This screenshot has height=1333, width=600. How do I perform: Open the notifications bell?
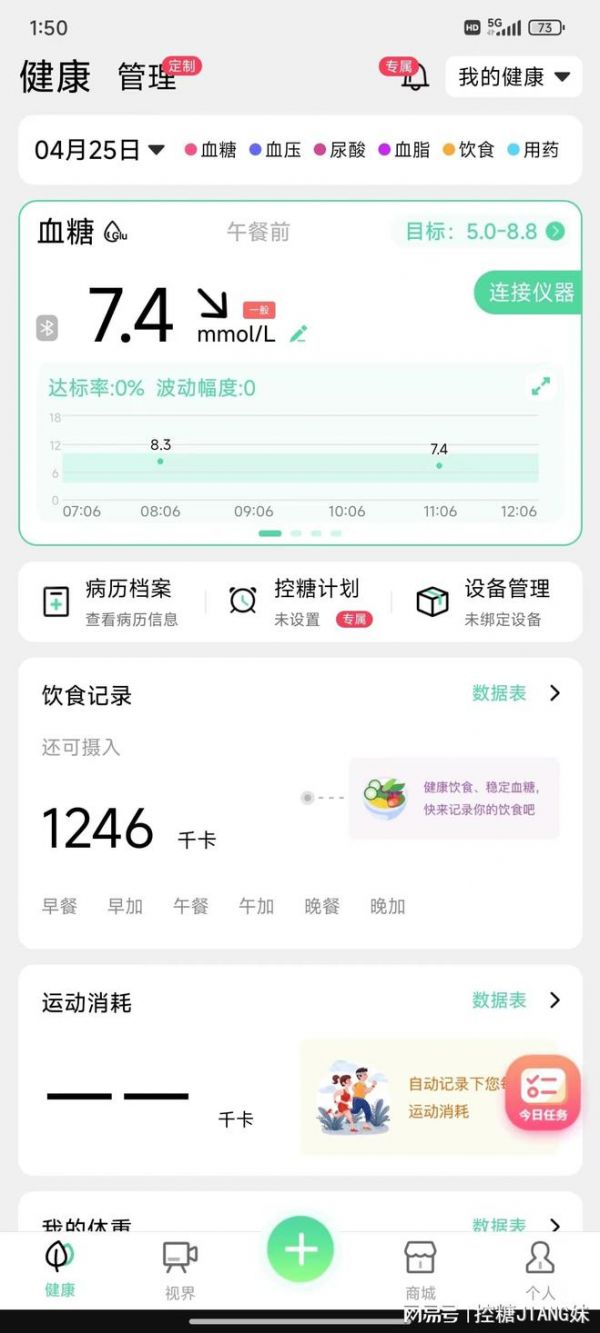click(x=414, y=77)
